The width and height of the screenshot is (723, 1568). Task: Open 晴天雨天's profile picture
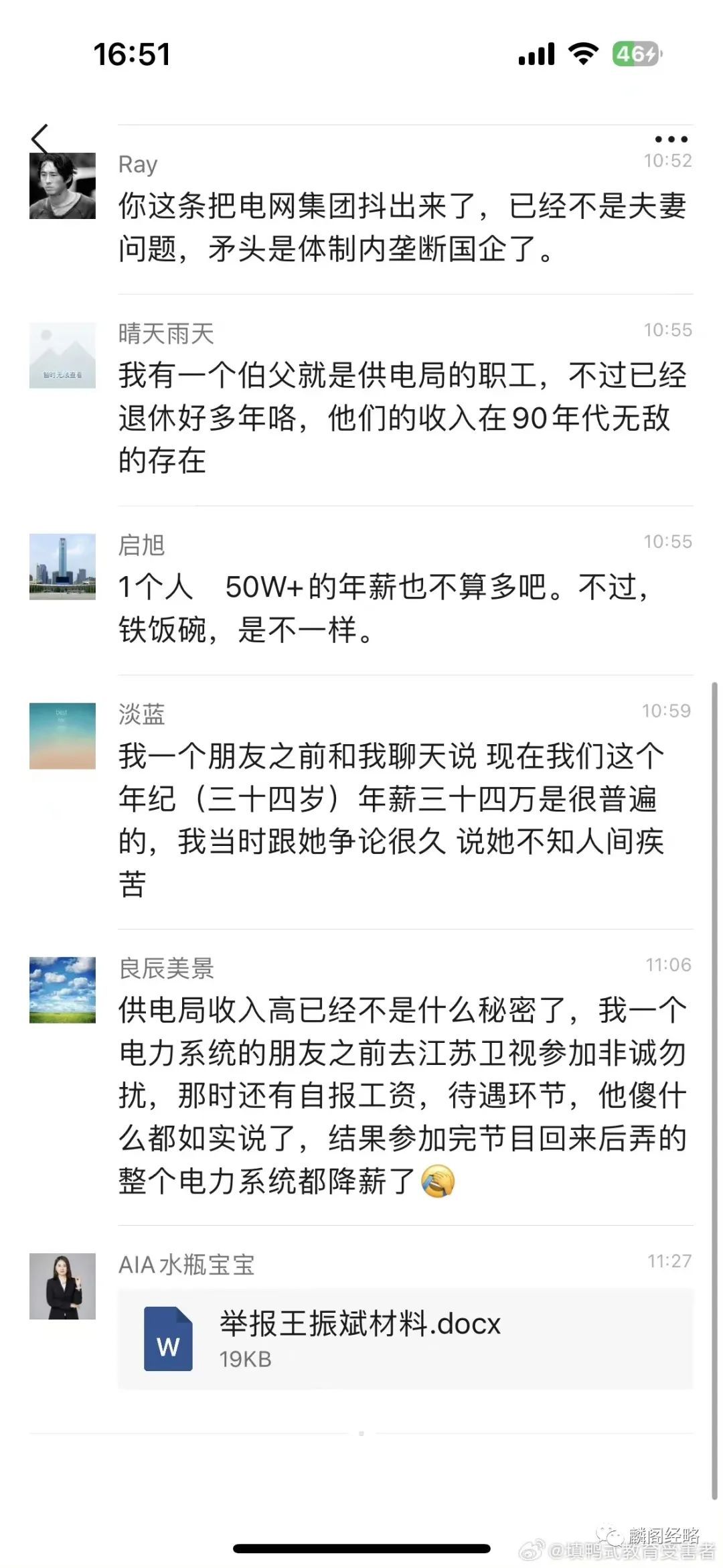[62, 356]
